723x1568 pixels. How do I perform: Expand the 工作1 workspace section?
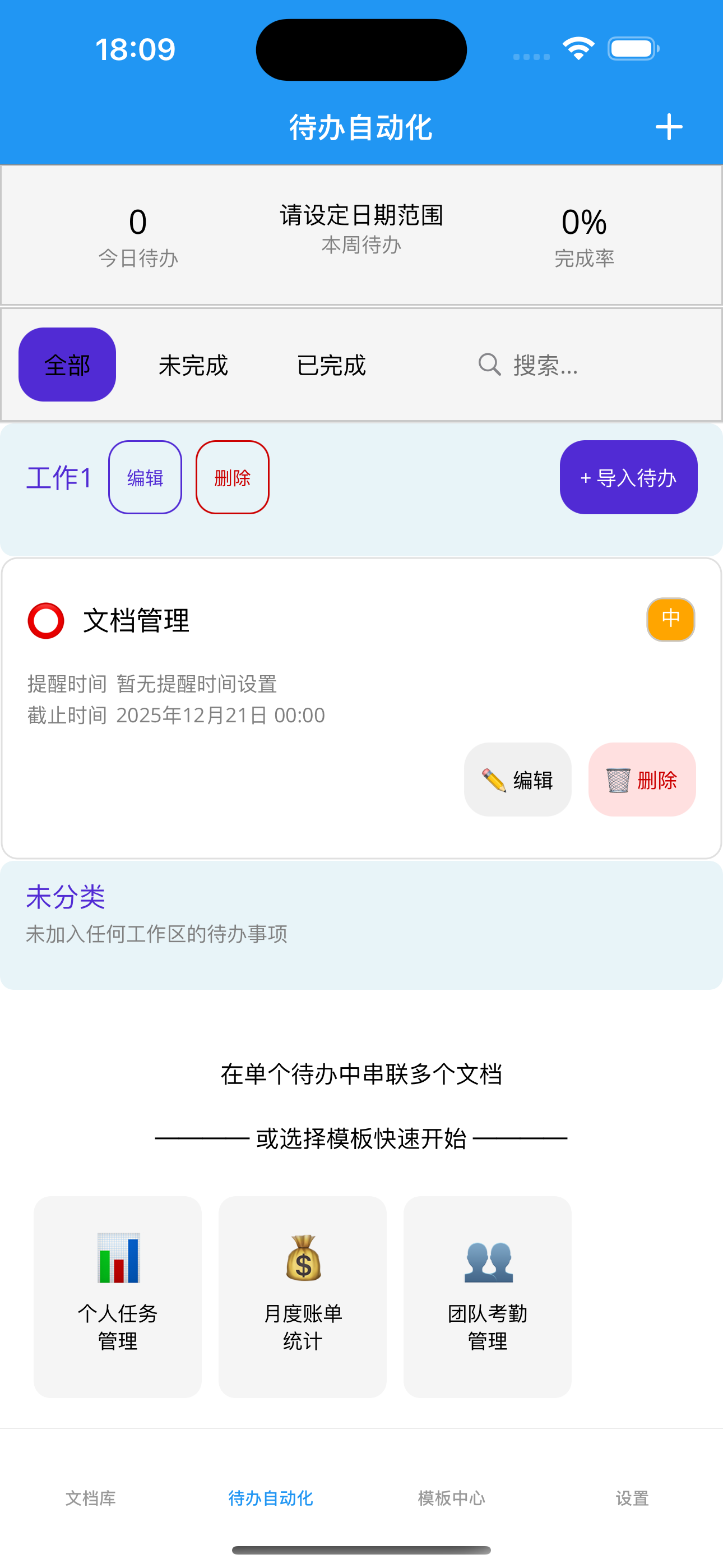(x=58, y=478)
